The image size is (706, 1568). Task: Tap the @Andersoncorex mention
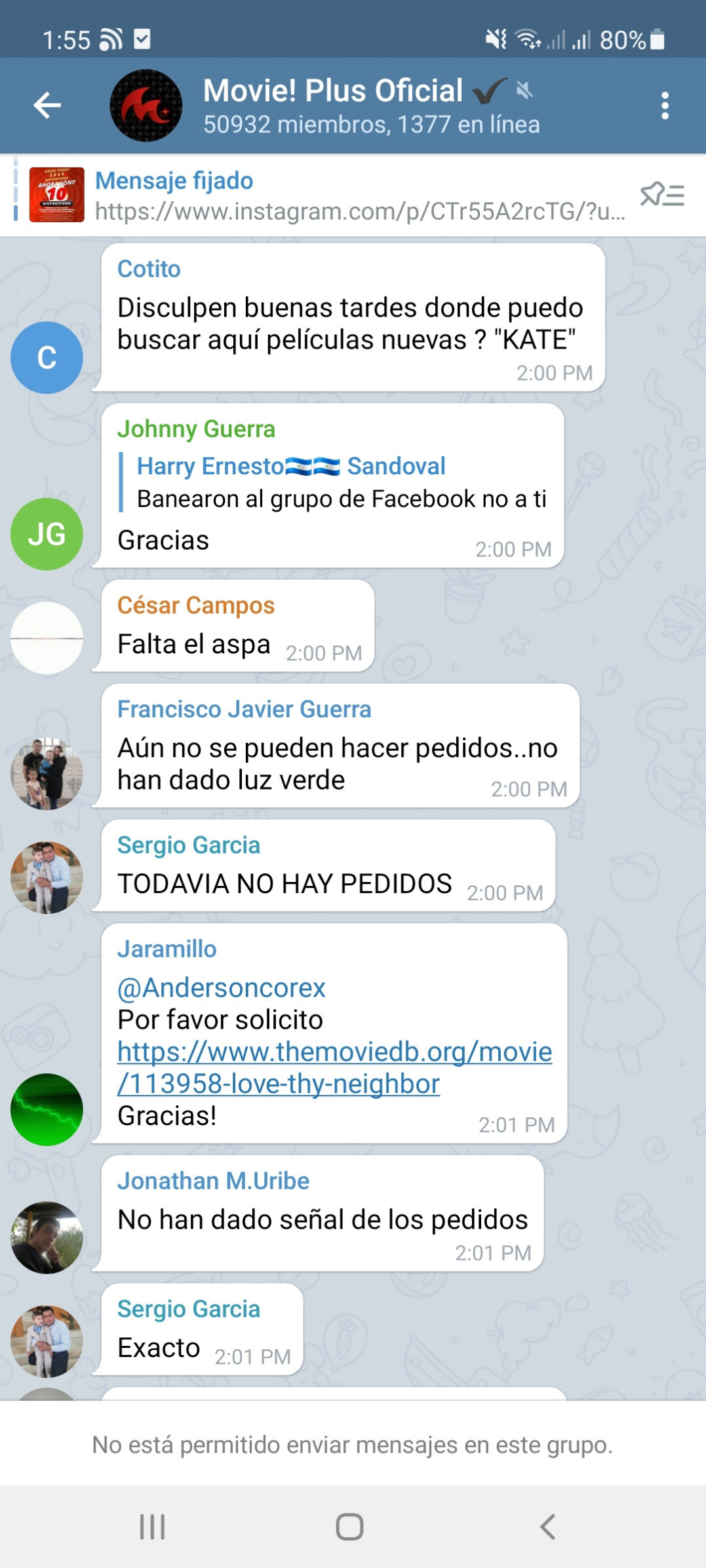point(222,987)
